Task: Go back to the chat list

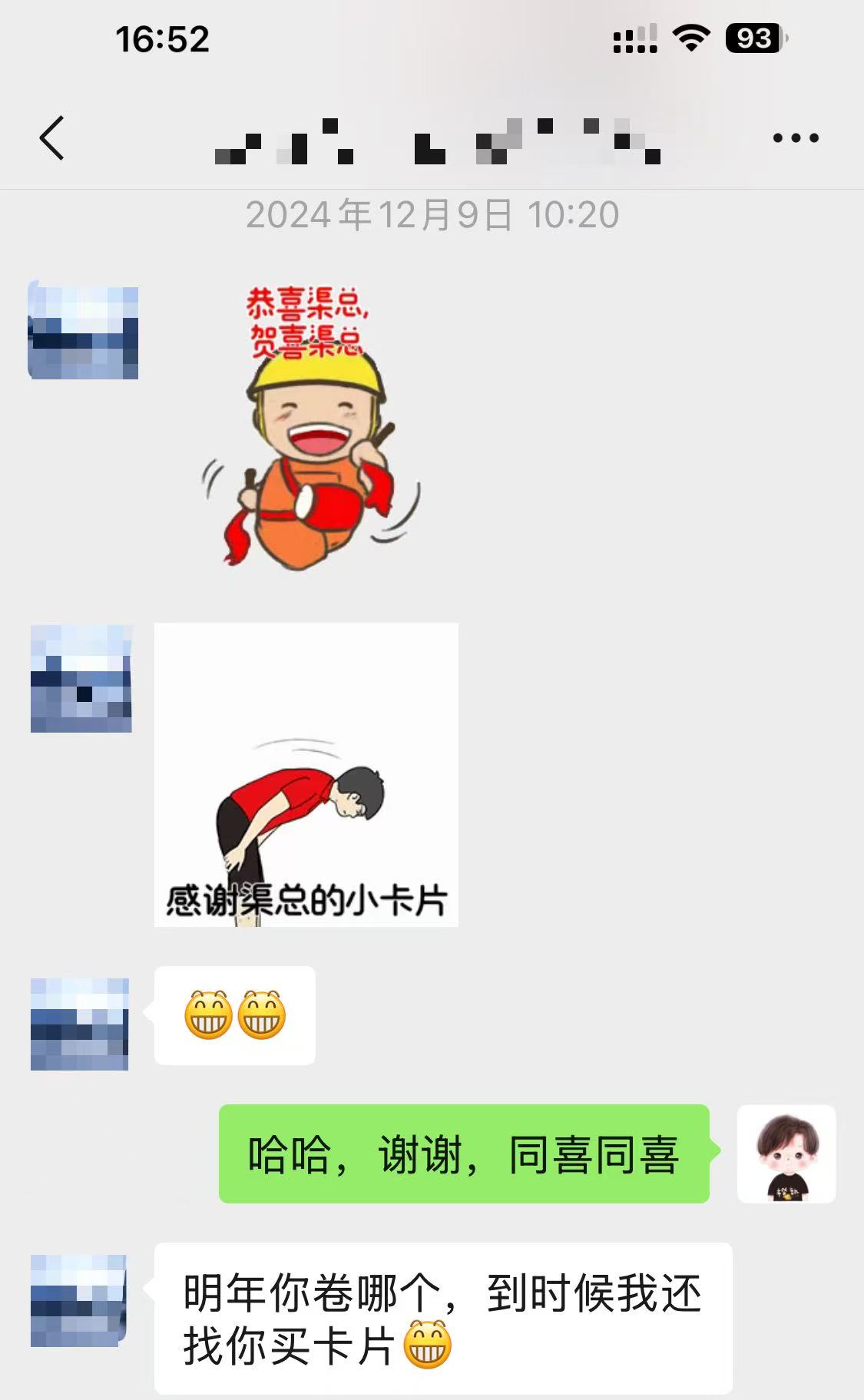Action: point(51,138)
